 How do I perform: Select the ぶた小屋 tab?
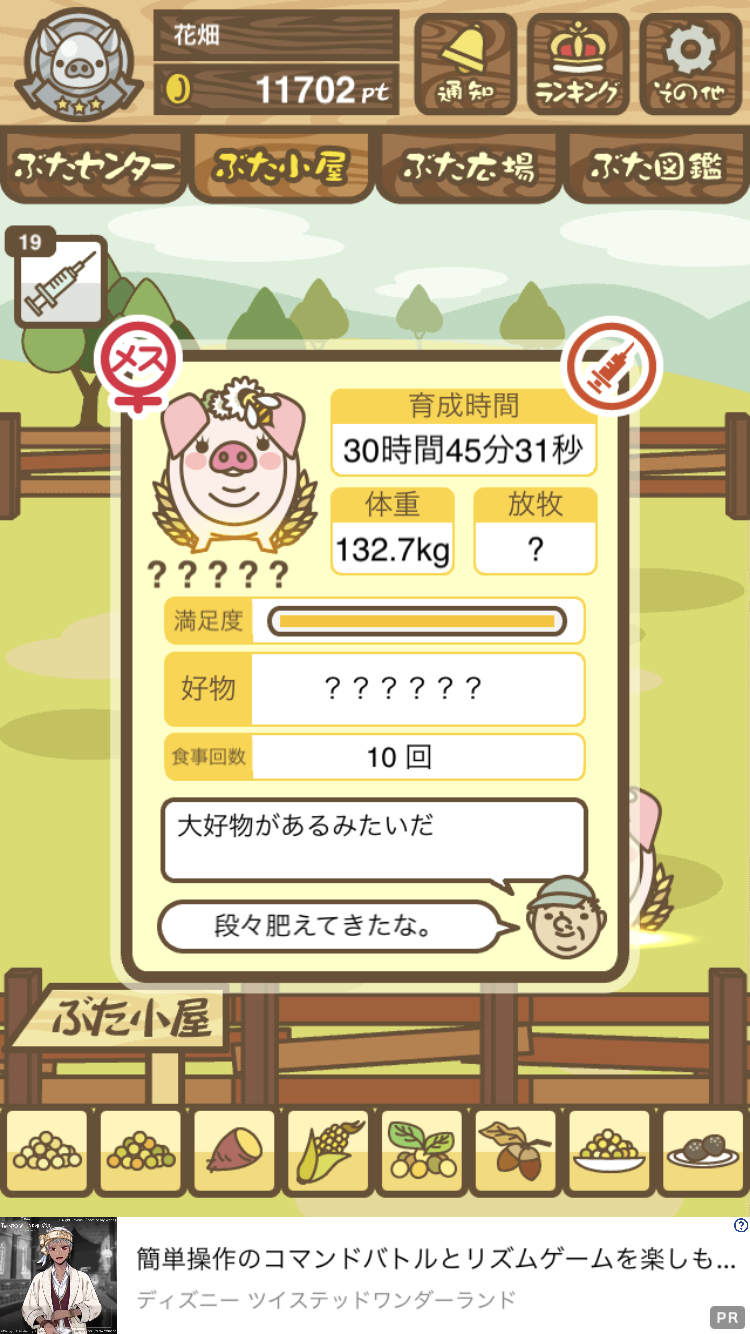[x=280, y=166]
